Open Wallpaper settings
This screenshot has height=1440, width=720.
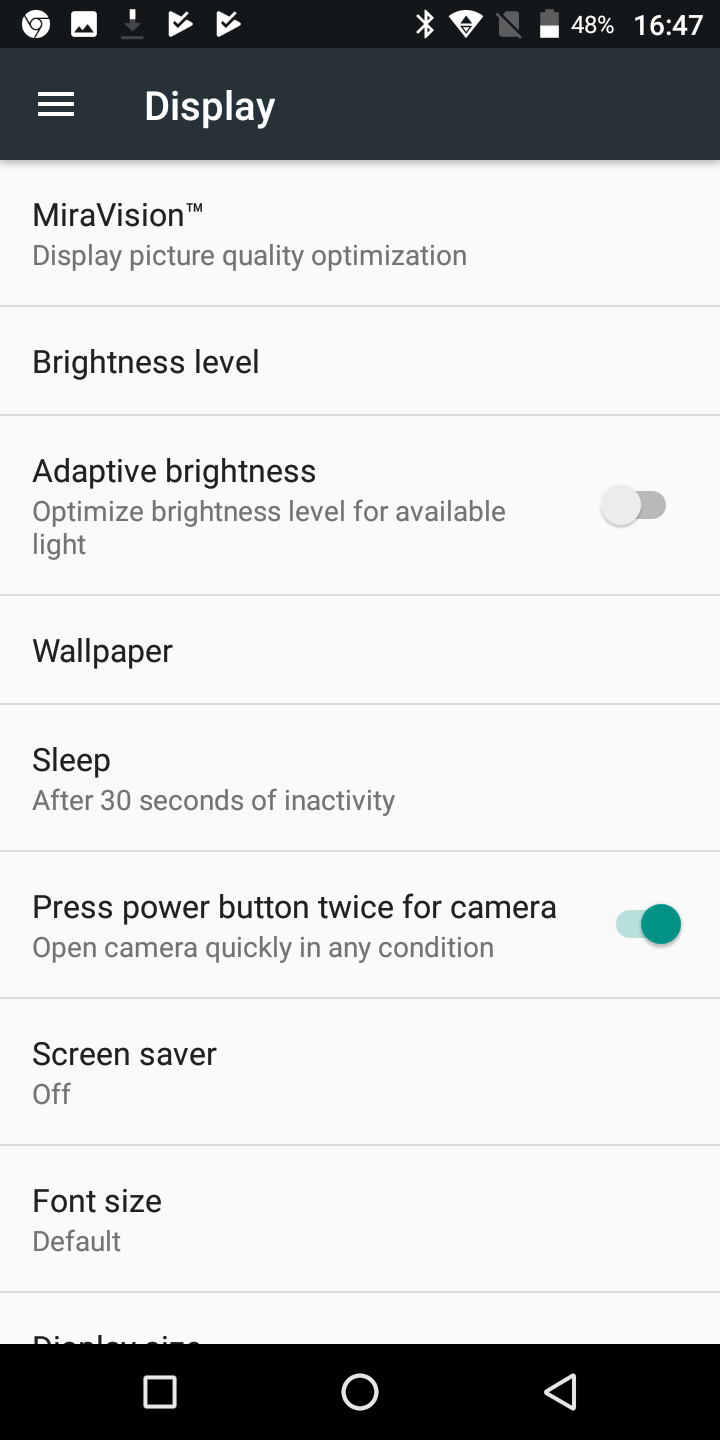click(360, 650)
